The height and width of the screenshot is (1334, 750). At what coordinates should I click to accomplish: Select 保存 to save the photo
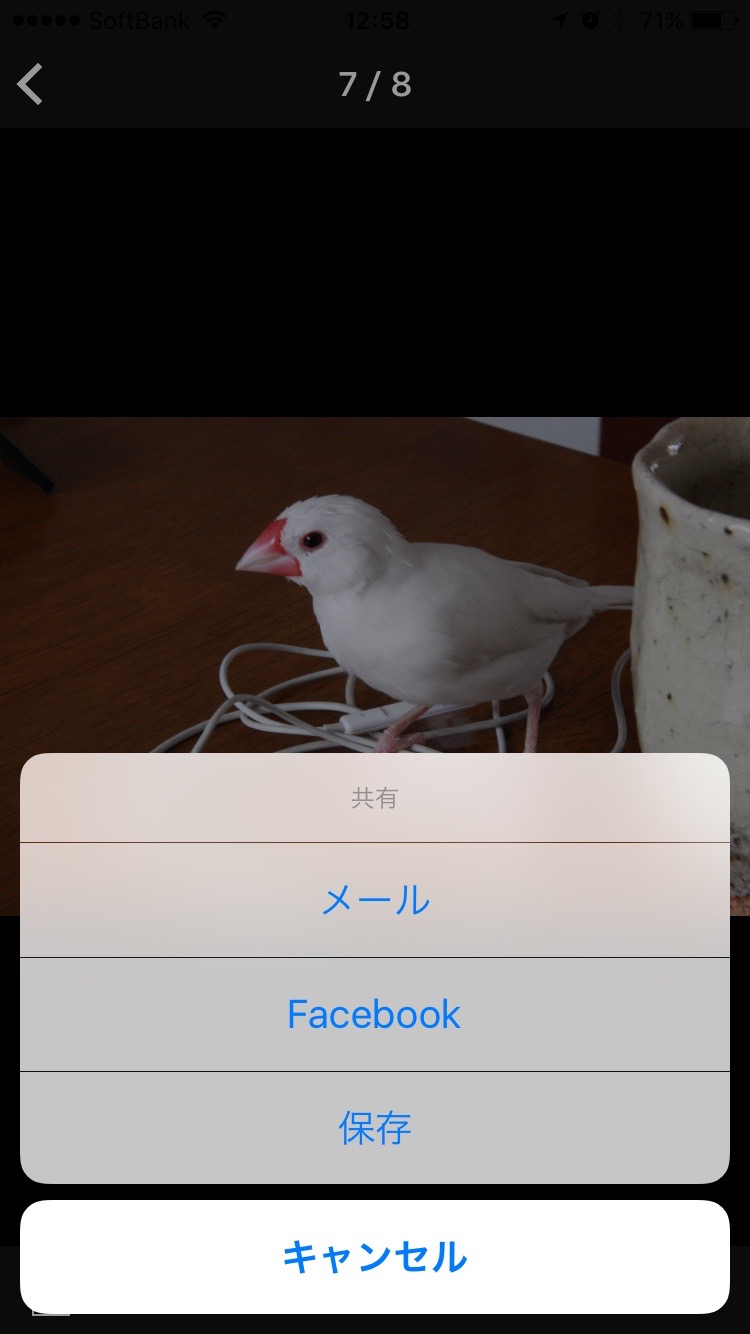375,1128
